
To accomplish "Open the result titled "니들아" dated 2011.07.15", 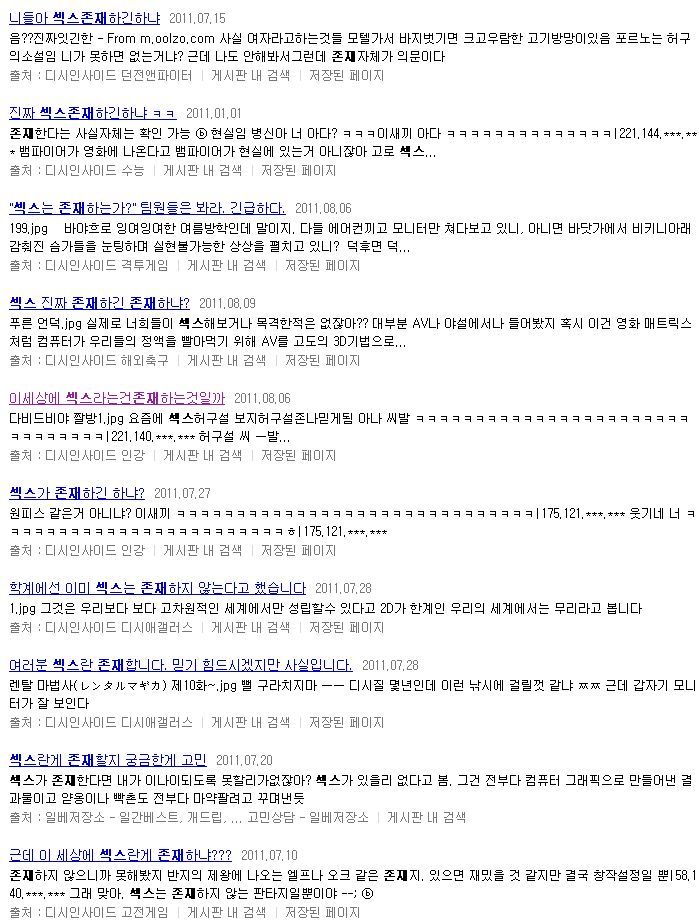I will pos(84,18).
